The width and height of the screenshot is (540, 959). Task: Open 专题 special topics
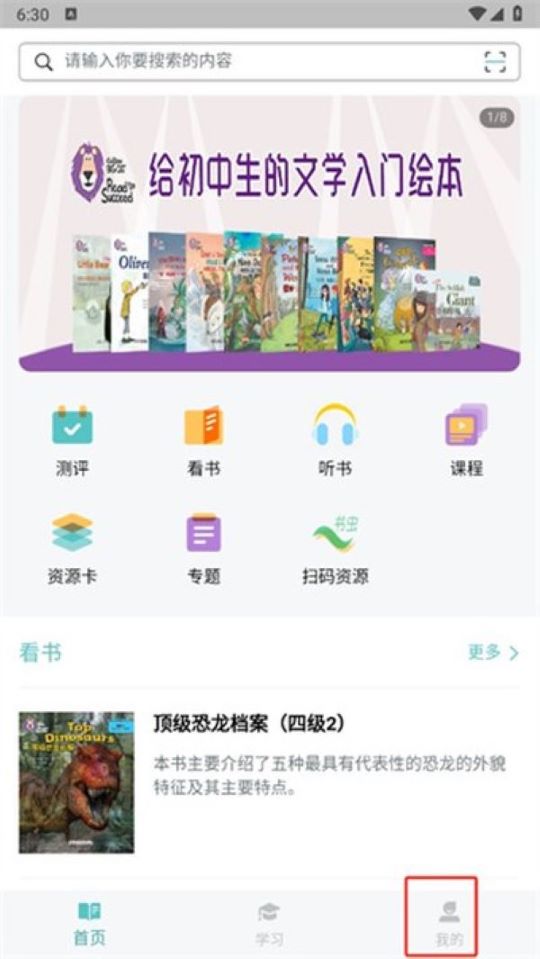(x=204, y=549)
